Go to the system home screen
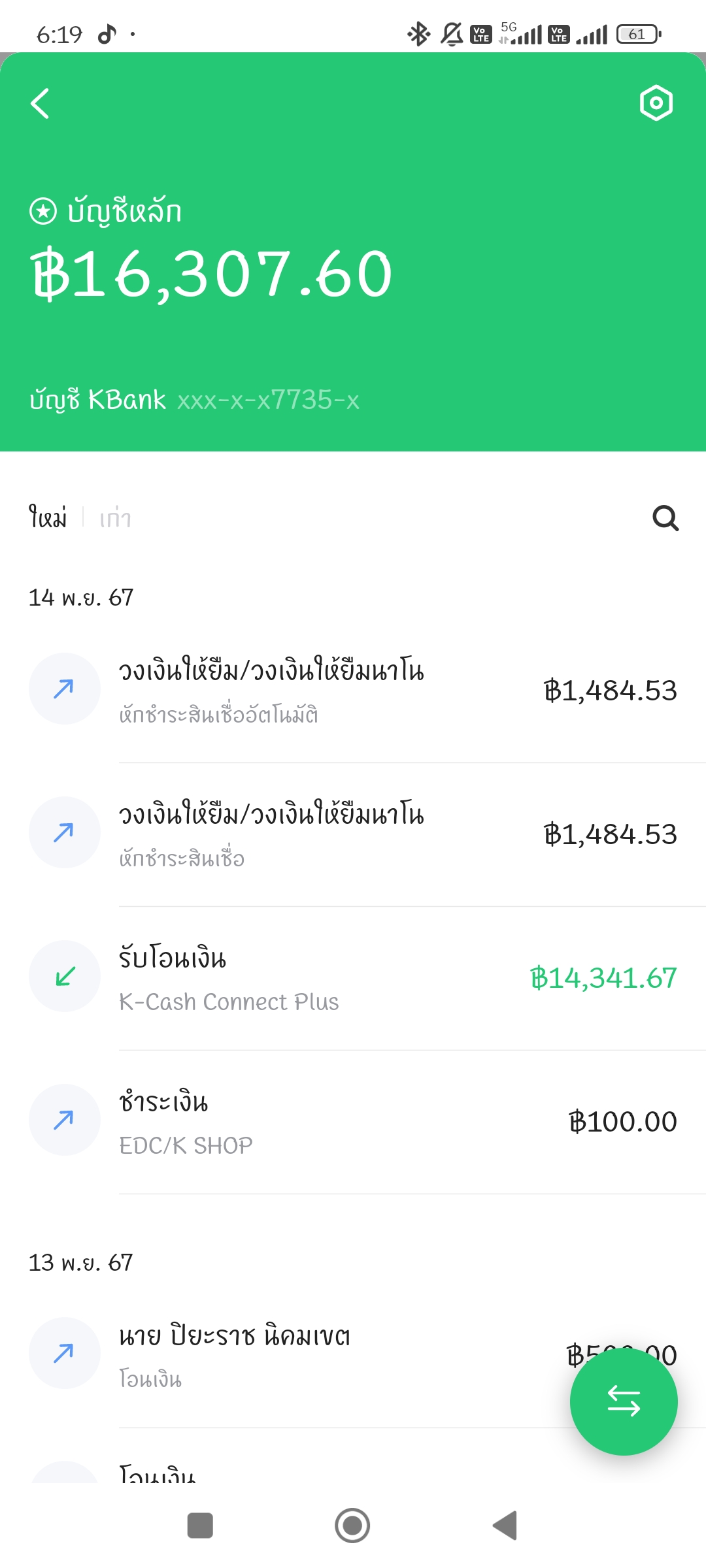The height and width of the screenshot is (1568, 706). pos(352,1526)
